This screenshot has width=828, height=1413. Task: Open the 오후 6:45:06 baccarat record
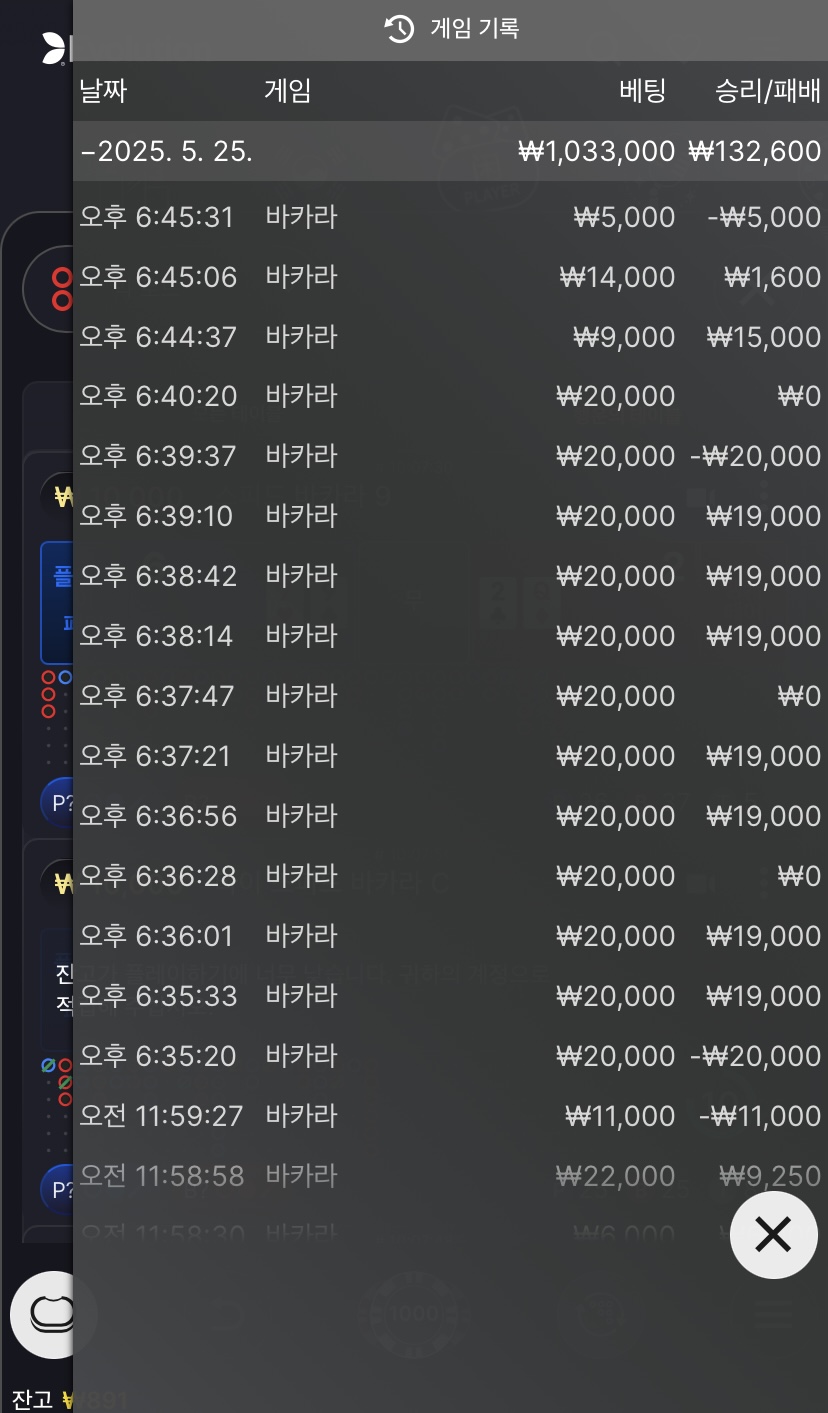pos(450,277)
